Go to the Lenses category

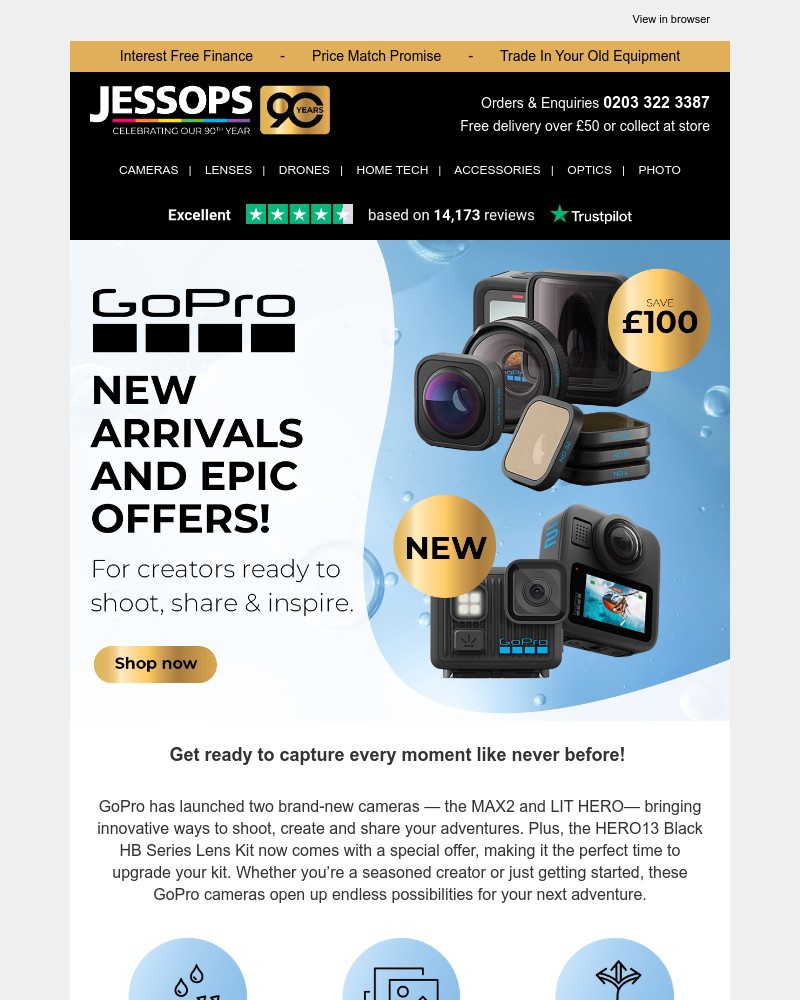coord(228,170)
